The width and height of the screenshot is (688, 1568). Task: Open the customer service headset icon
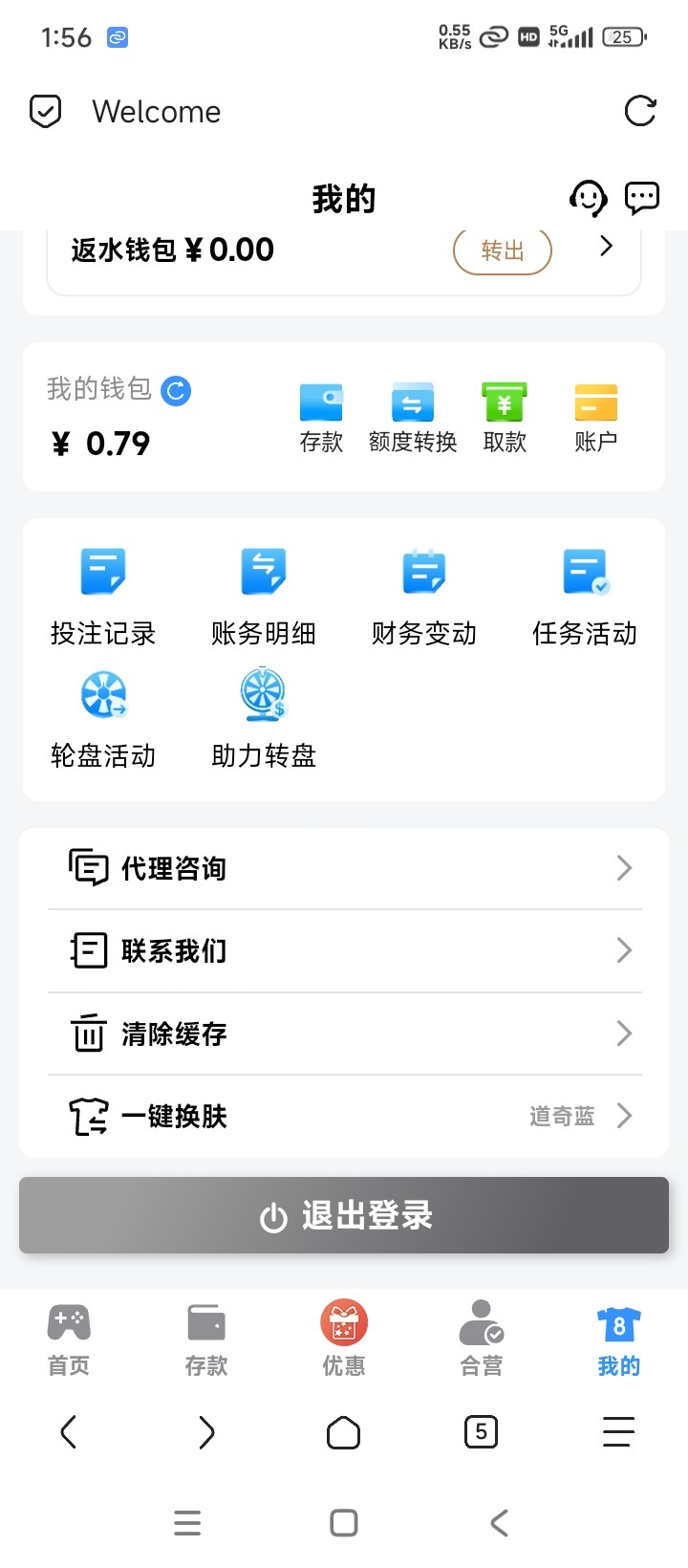tap(588, 199)
